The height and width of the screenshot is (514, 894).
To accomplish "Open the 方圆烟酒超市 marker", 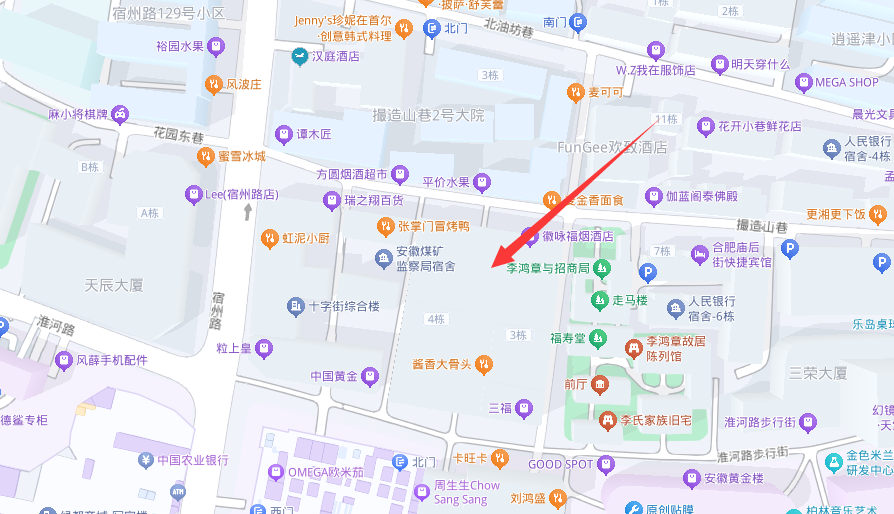I will [x=399, y=174].
